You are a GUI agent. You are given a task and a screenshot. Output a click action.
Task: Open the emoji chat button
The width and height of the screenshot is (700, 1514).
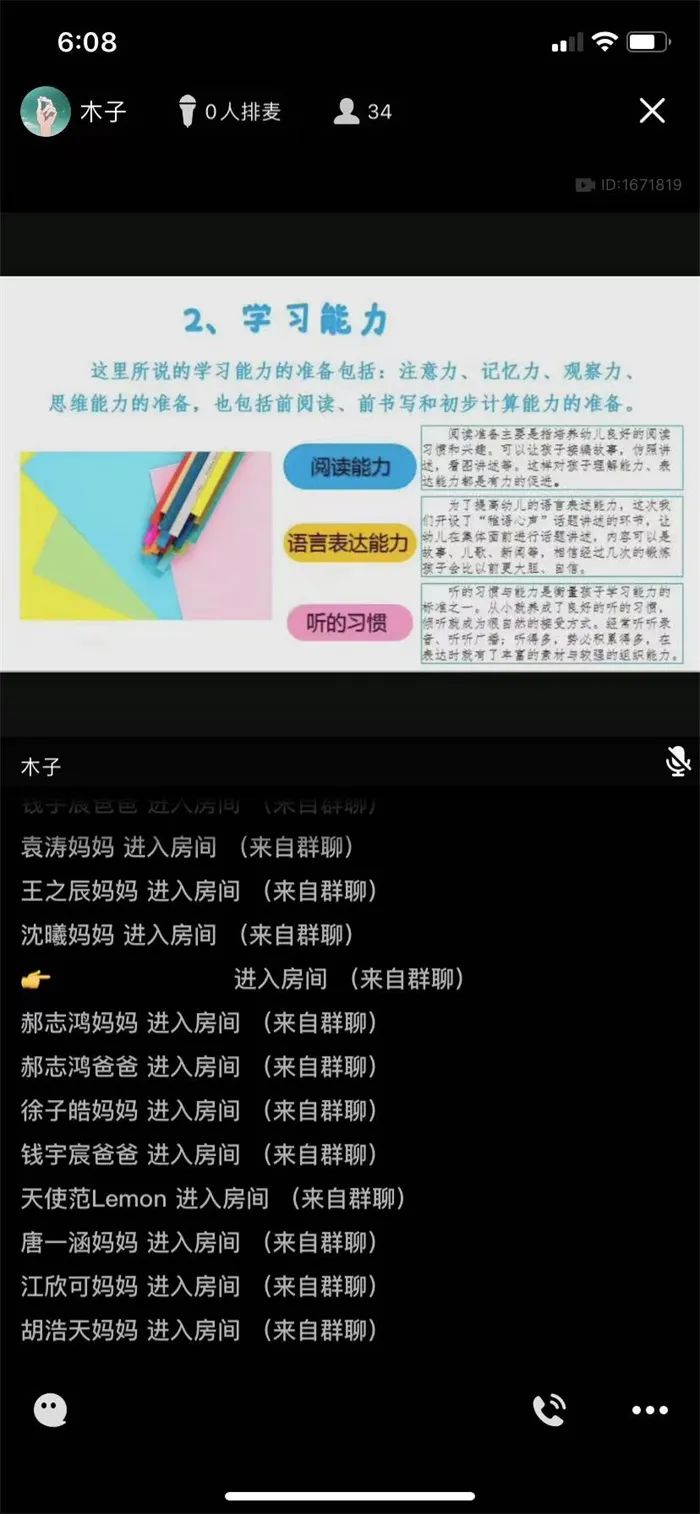click(x=50, y=1409)
